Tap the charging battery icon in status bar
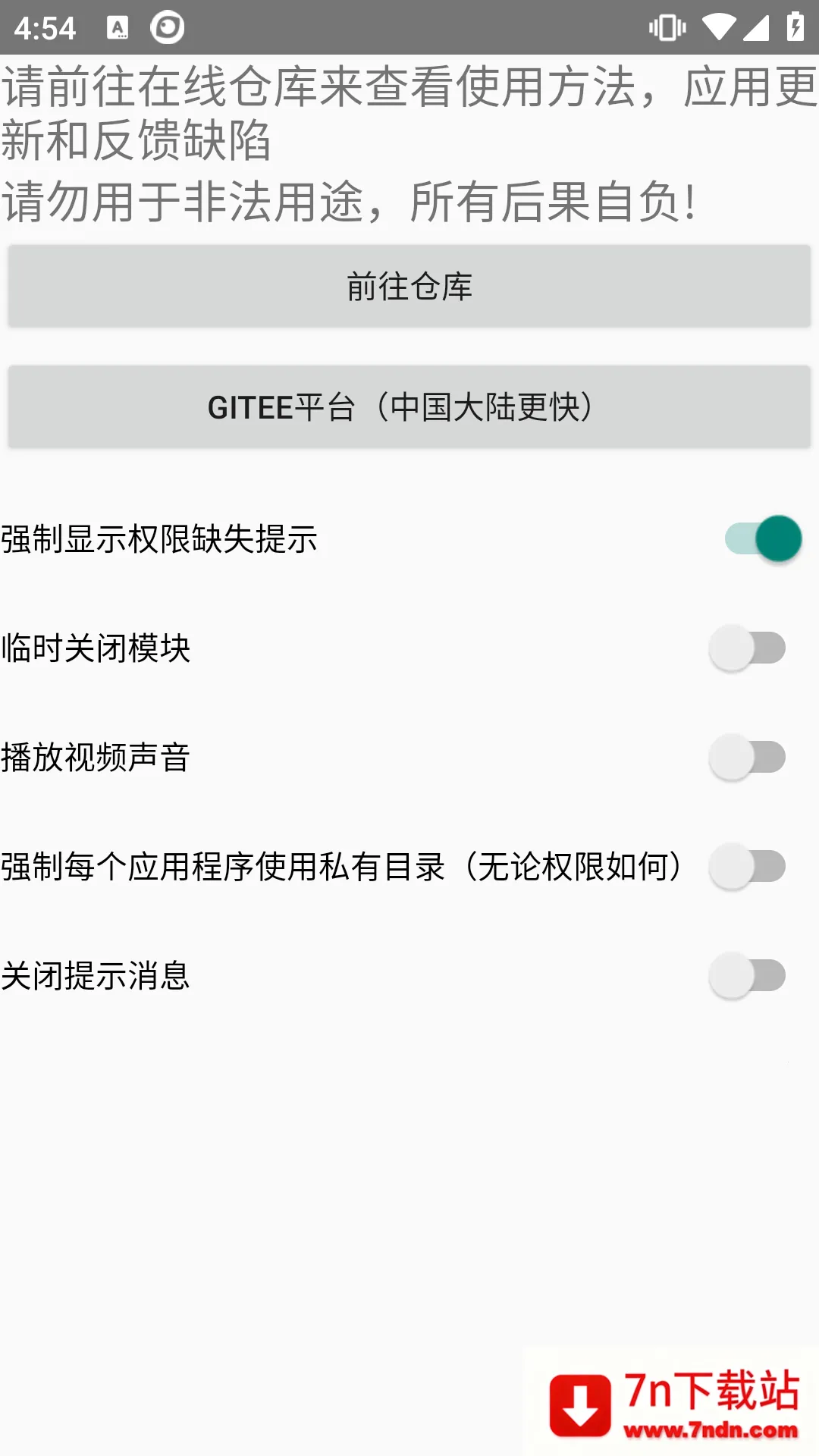The image size is (819, 1456). point(795,29)
